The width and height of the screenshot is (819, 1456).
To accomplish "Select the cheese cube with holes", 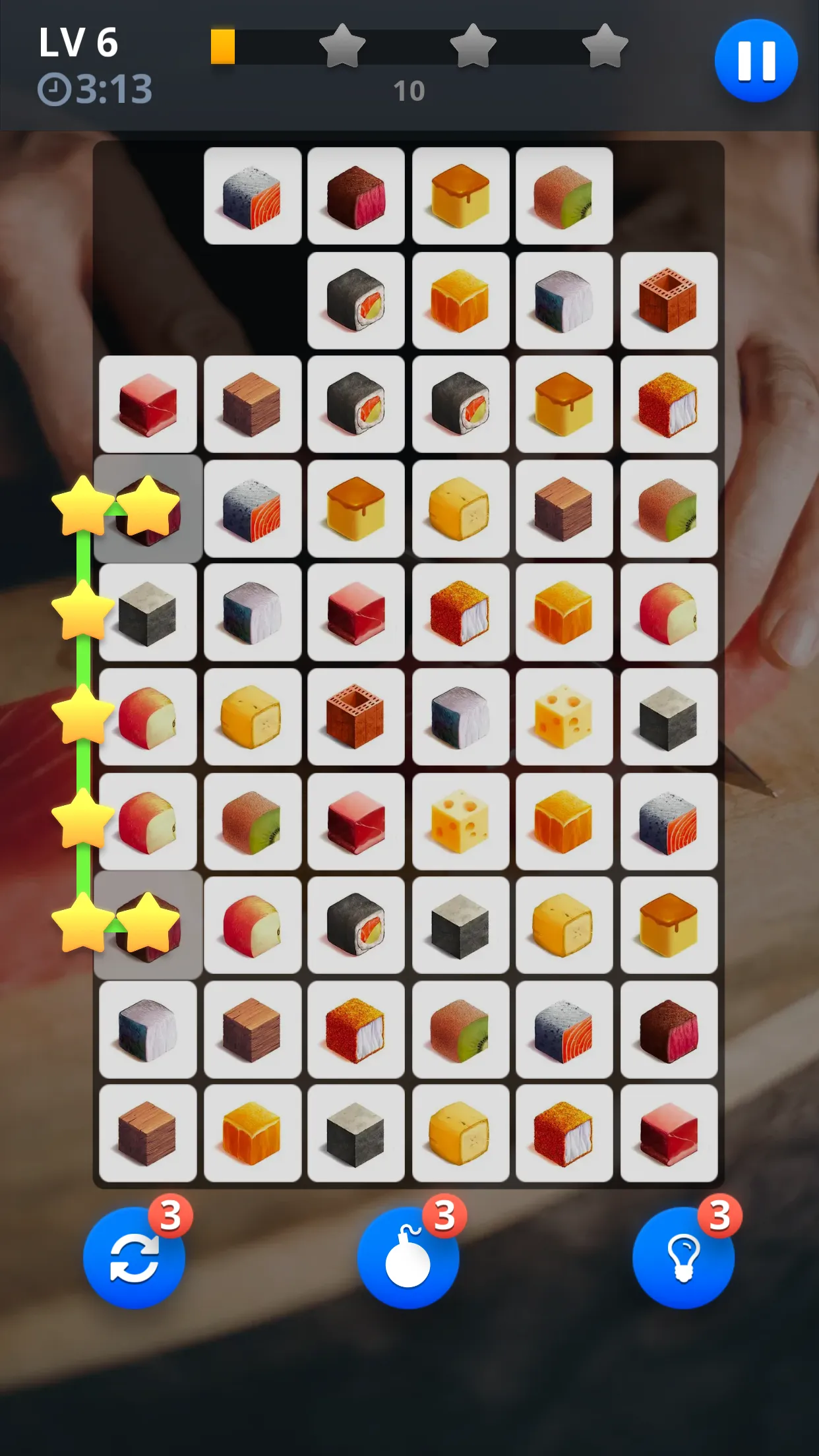I will pyautogui.click(x=565, y=717).
